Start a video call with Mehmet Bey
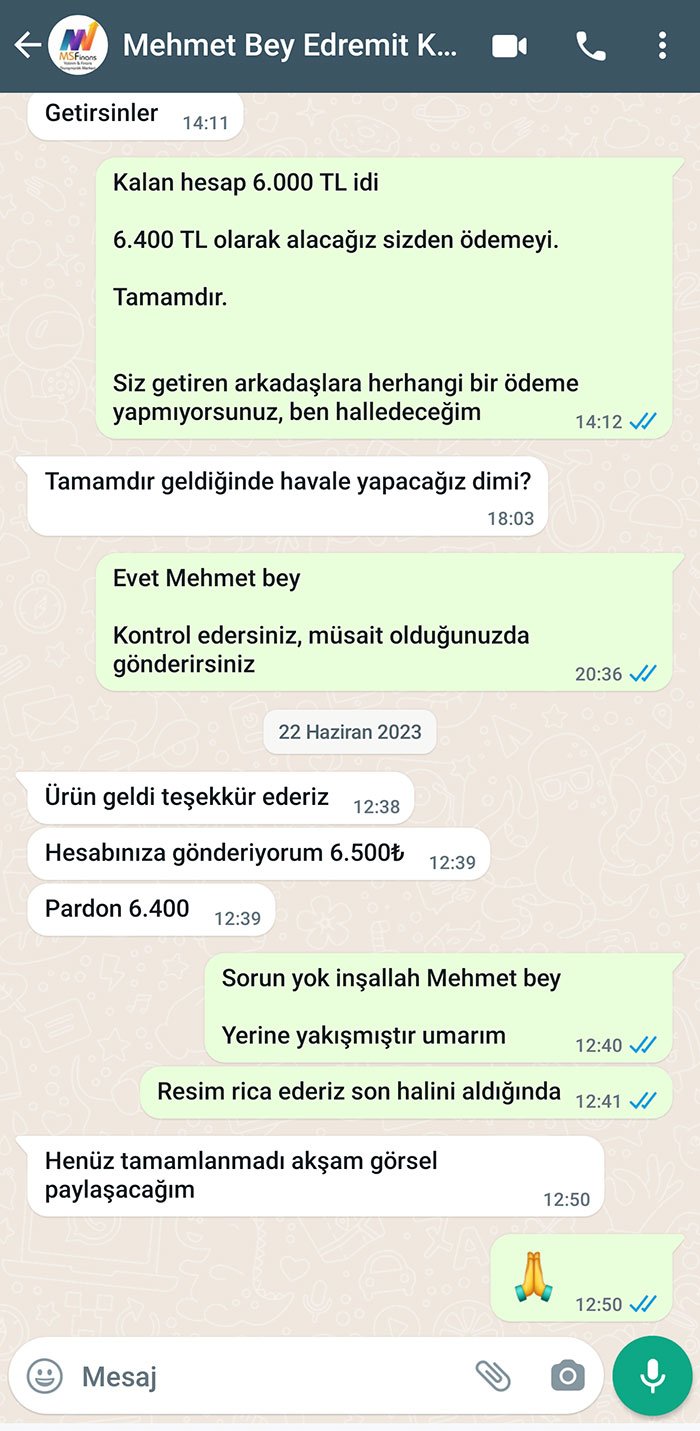700x1431 pixels. (x=510, y=46)
